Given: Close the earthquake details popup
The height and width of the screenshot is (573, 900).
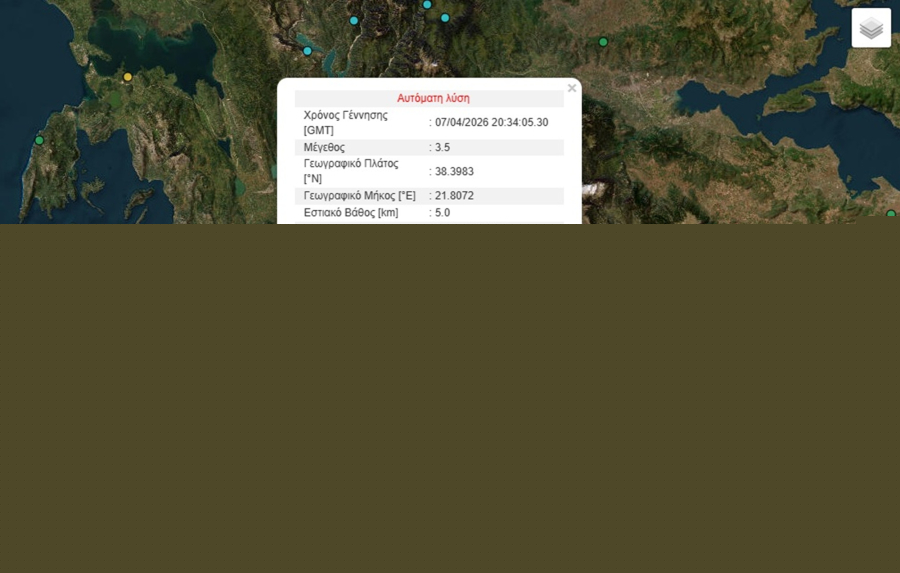Looking at the screenshot, I should (x=572, y=89).
